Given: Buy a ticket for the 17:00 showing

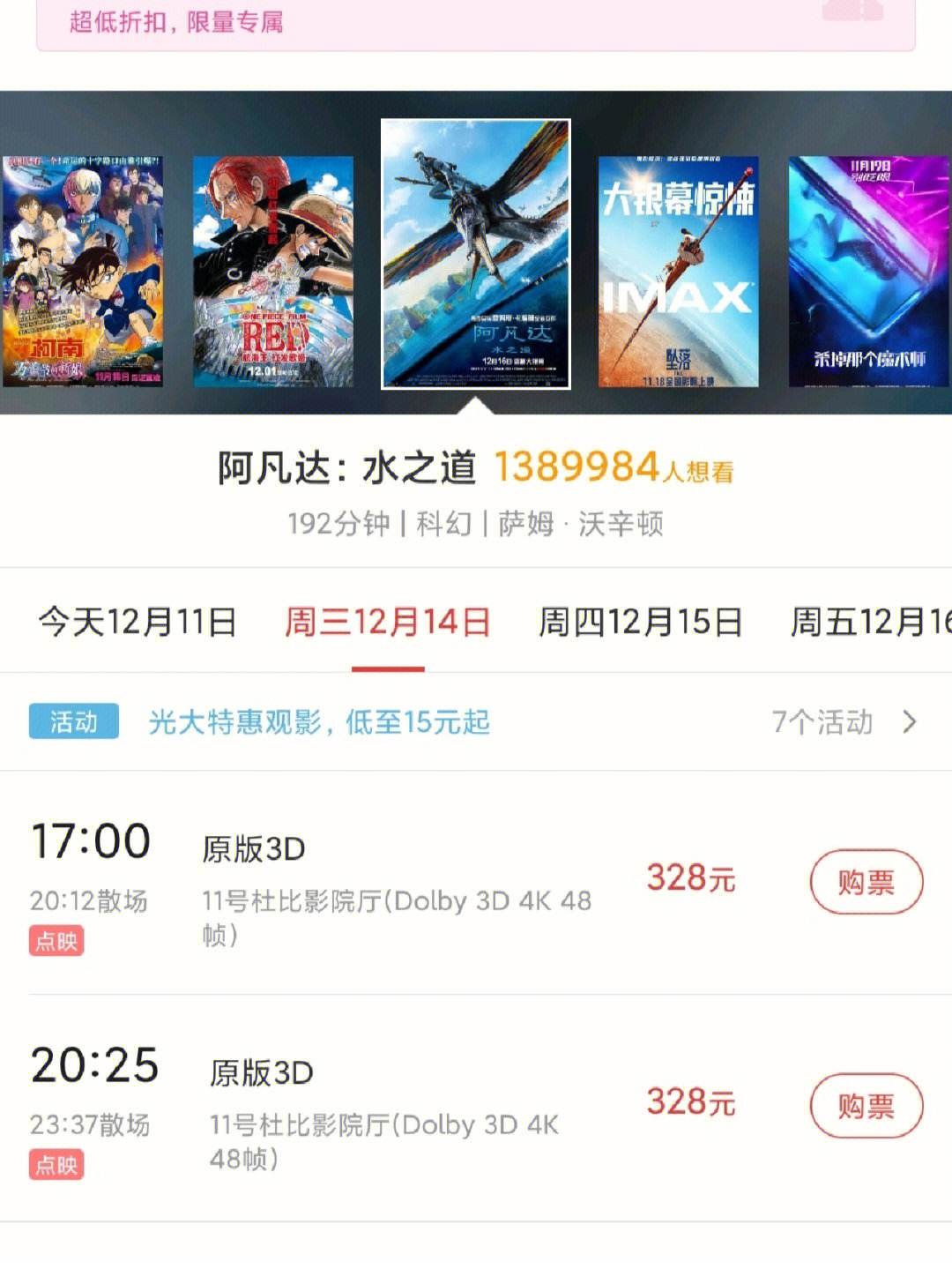Looking at the screenshot, I should 866,881.
